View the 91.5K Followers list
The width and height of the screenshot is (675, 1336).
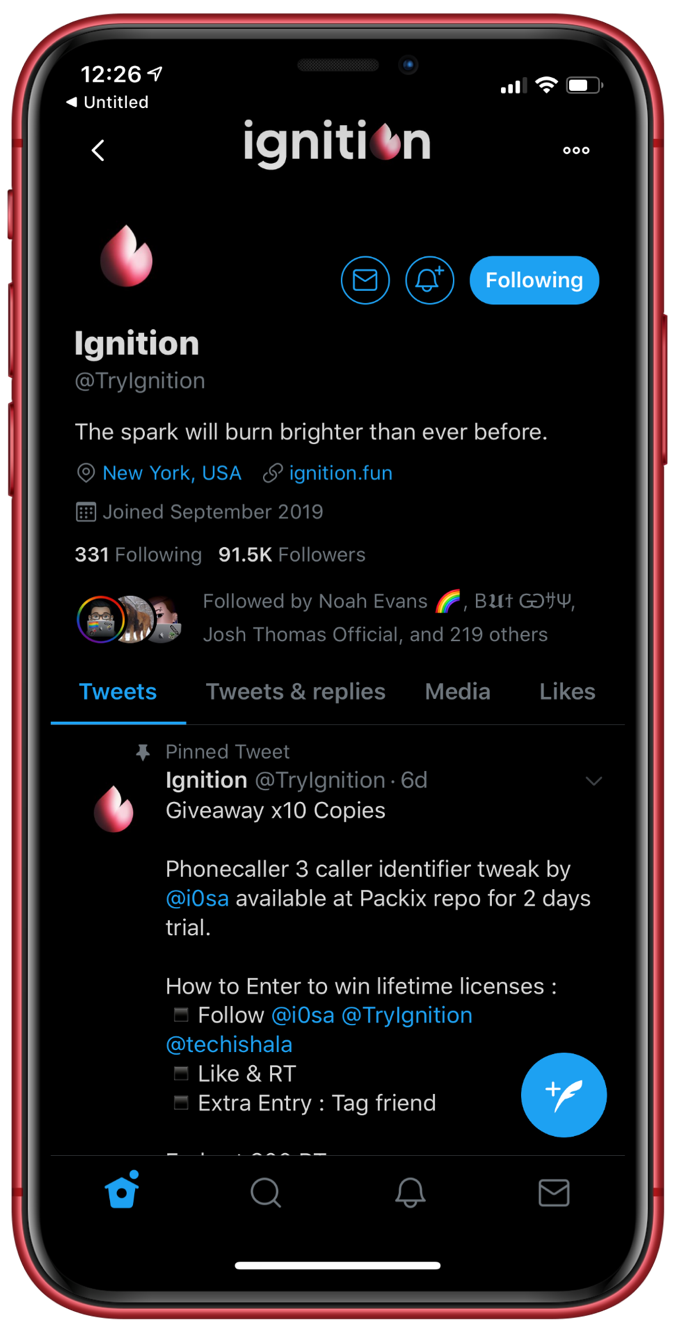[292, 554]
